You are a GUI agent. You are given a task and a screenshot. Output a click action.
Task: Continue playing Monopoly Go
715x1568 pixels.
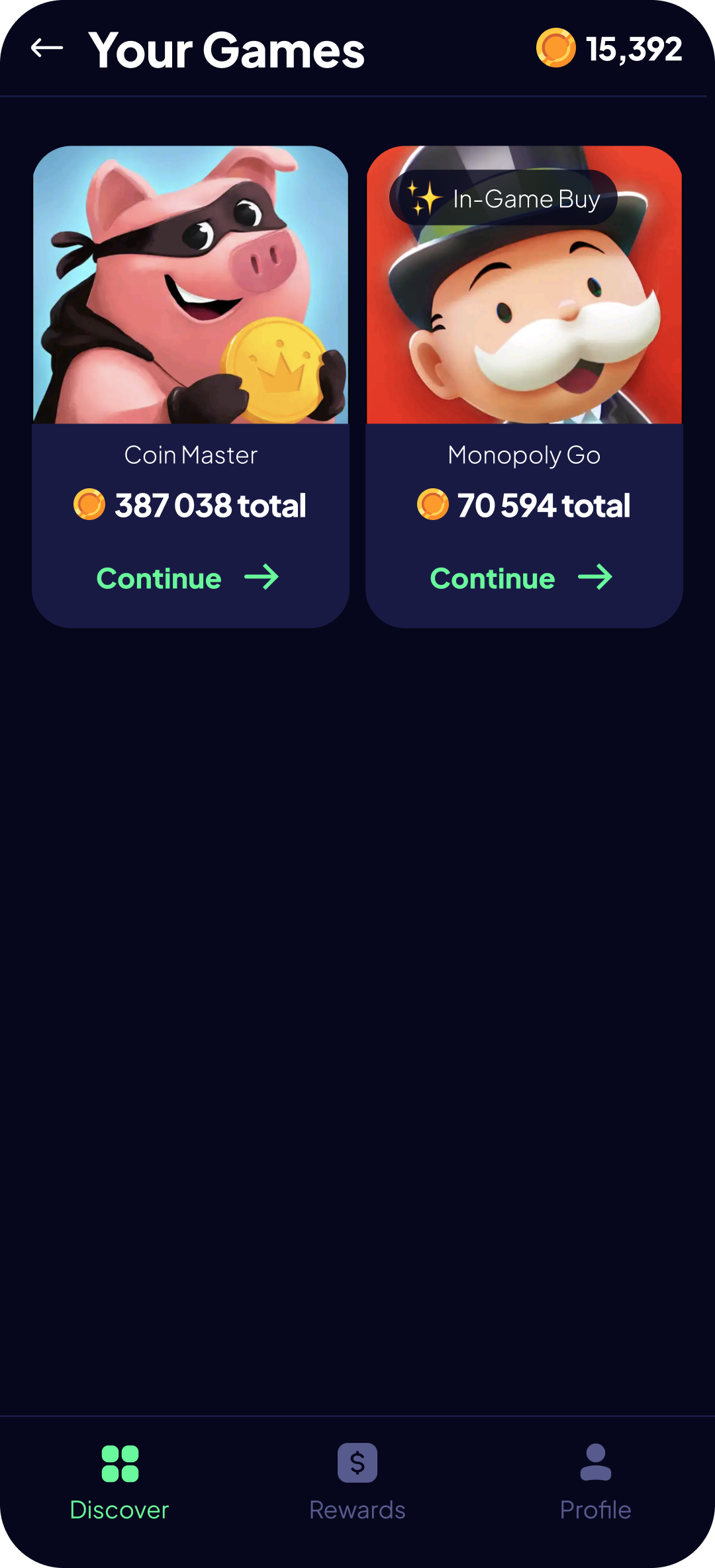[522, 578]
